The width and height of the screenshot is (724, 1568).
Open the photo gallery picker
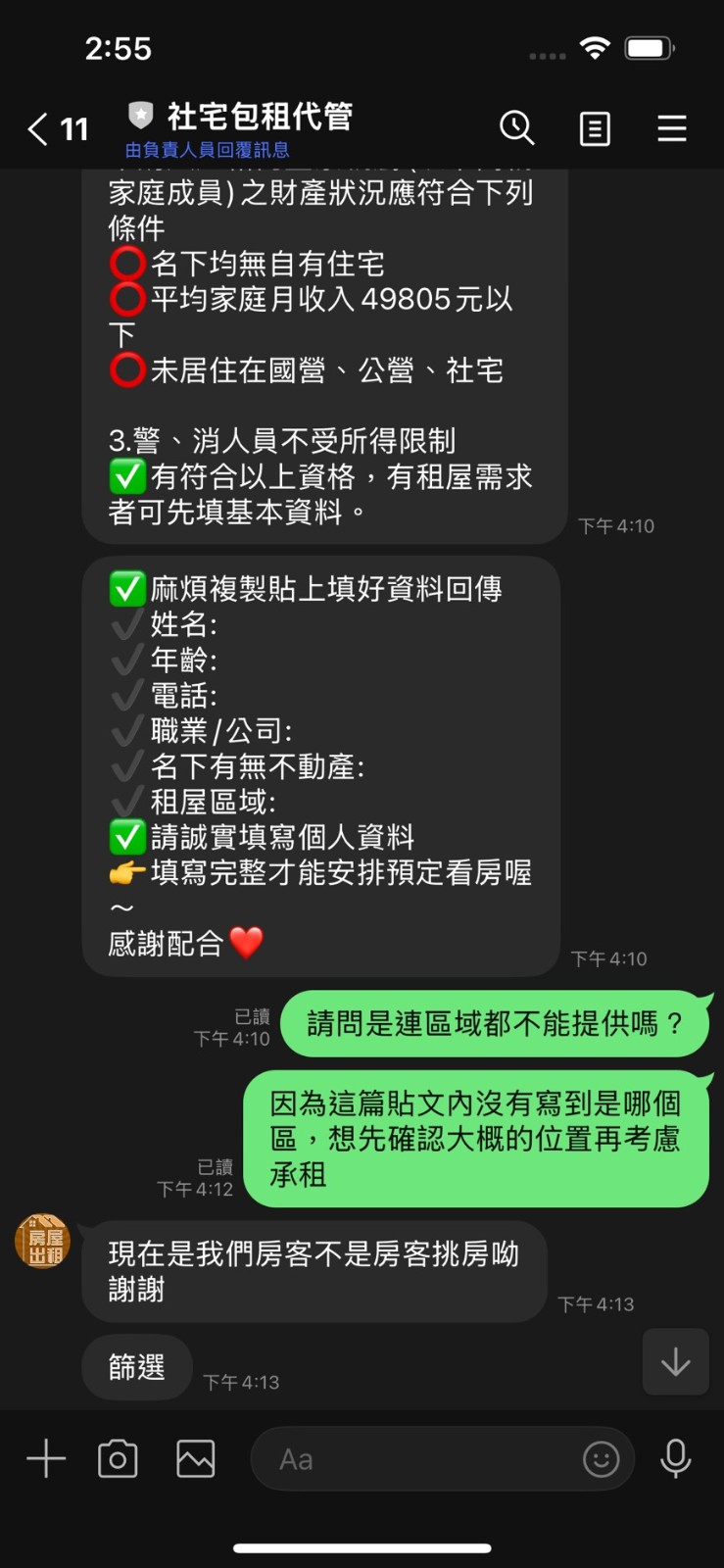(x=195, y=1458)
